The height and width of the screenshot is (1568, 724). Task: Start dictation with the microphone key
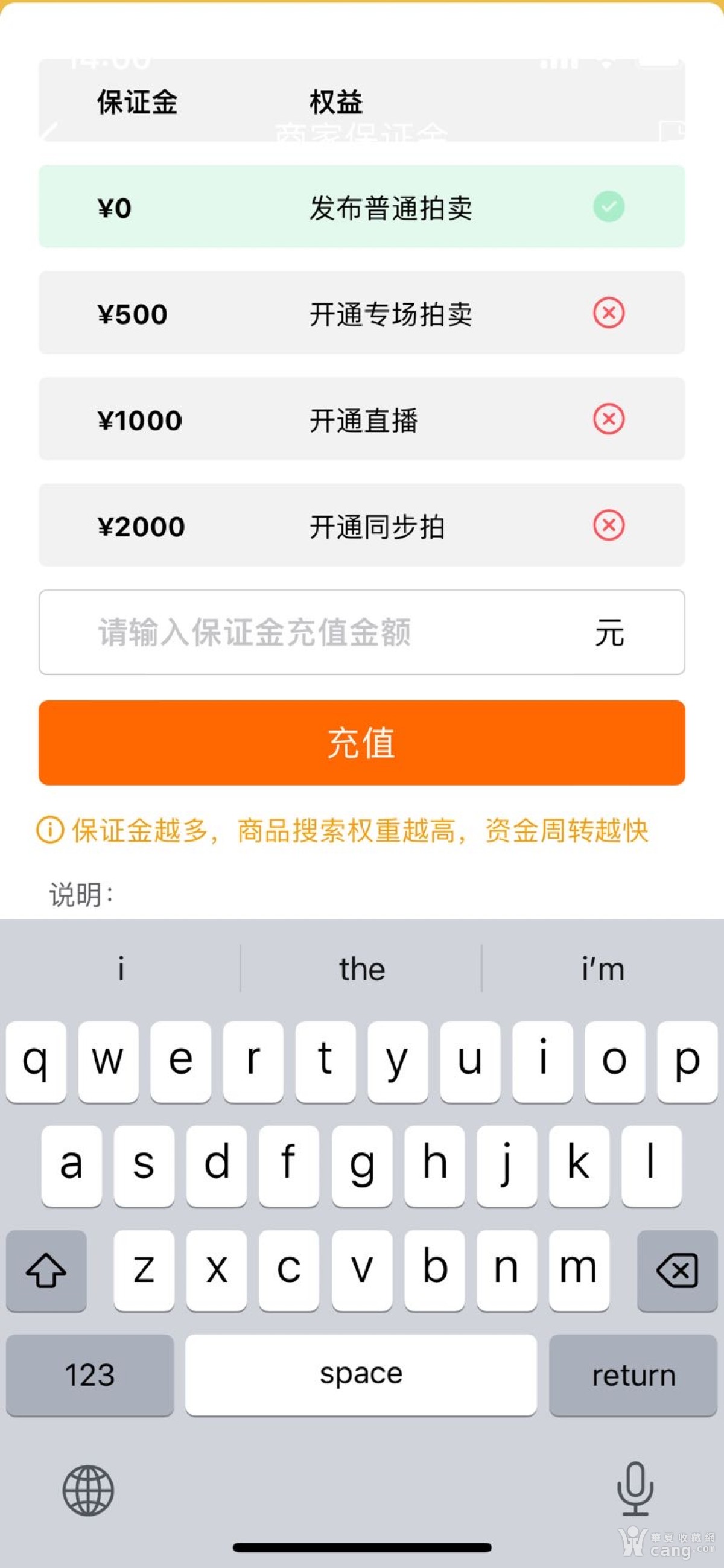click(x=635, y=1489)
